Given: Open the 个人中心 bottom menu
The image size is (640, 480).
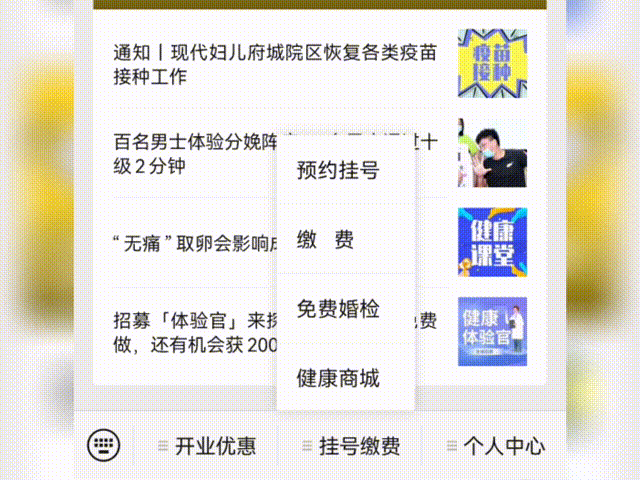Looking at the screenshot, I should pos(496,446).
